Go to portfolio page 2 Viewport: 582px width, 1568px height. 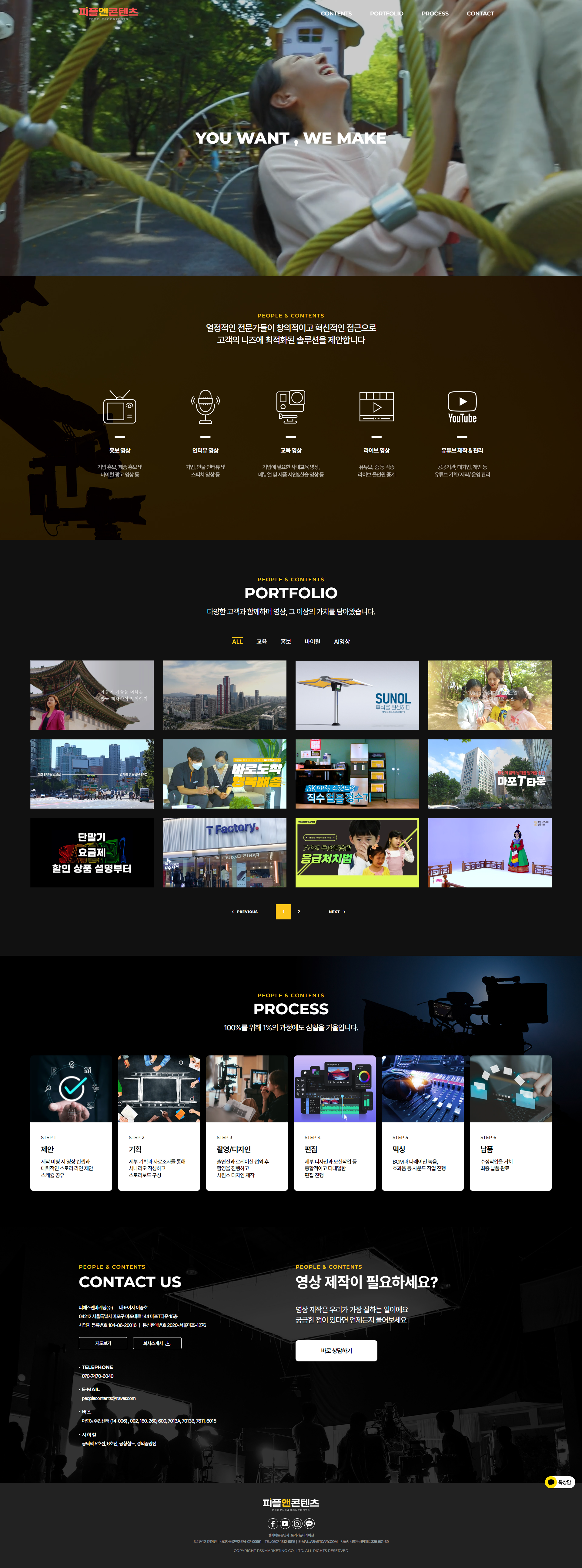tap(298, 912)
